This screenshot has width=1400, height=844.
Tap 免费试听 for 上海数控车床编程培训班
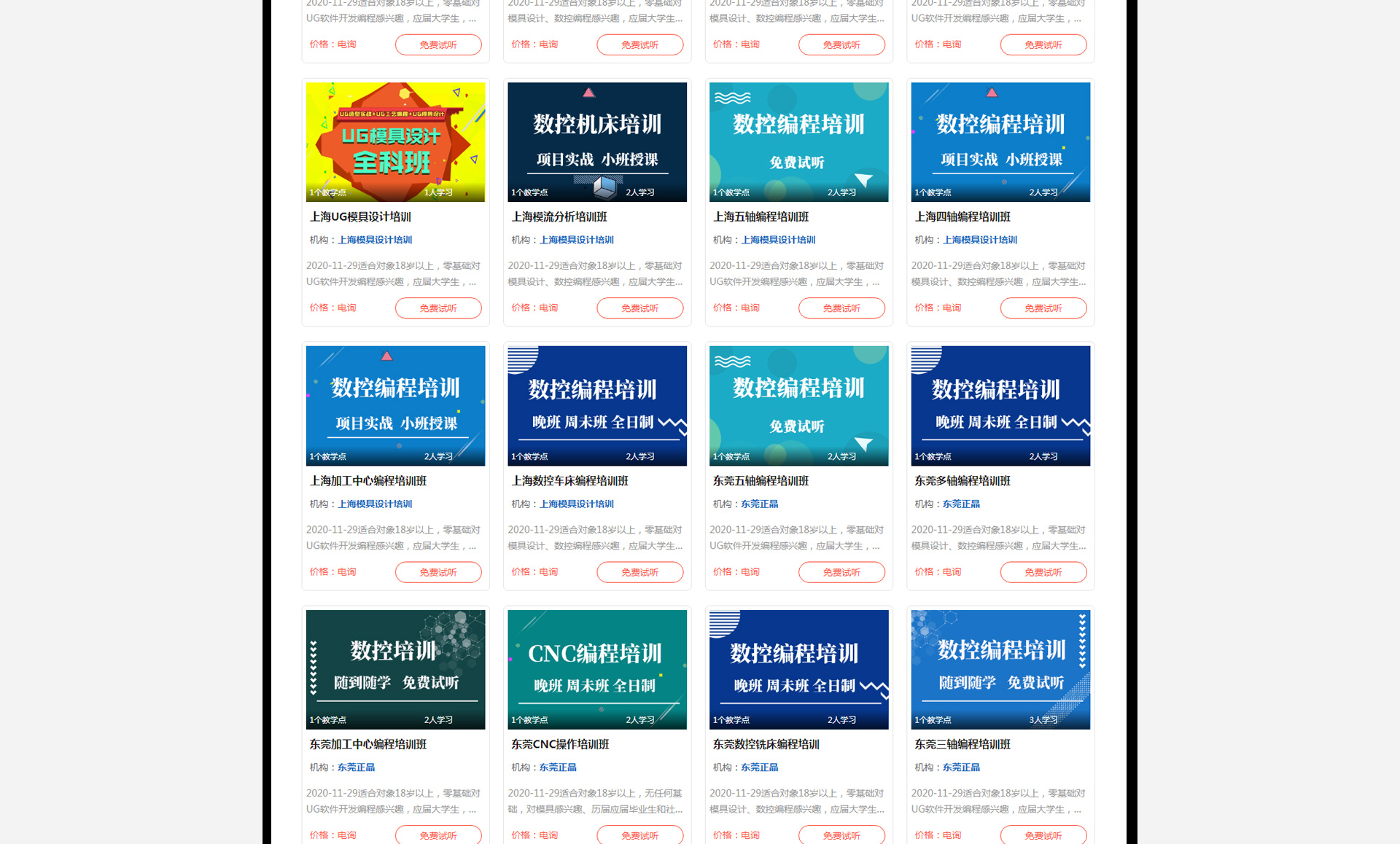(x=639, y=572)
